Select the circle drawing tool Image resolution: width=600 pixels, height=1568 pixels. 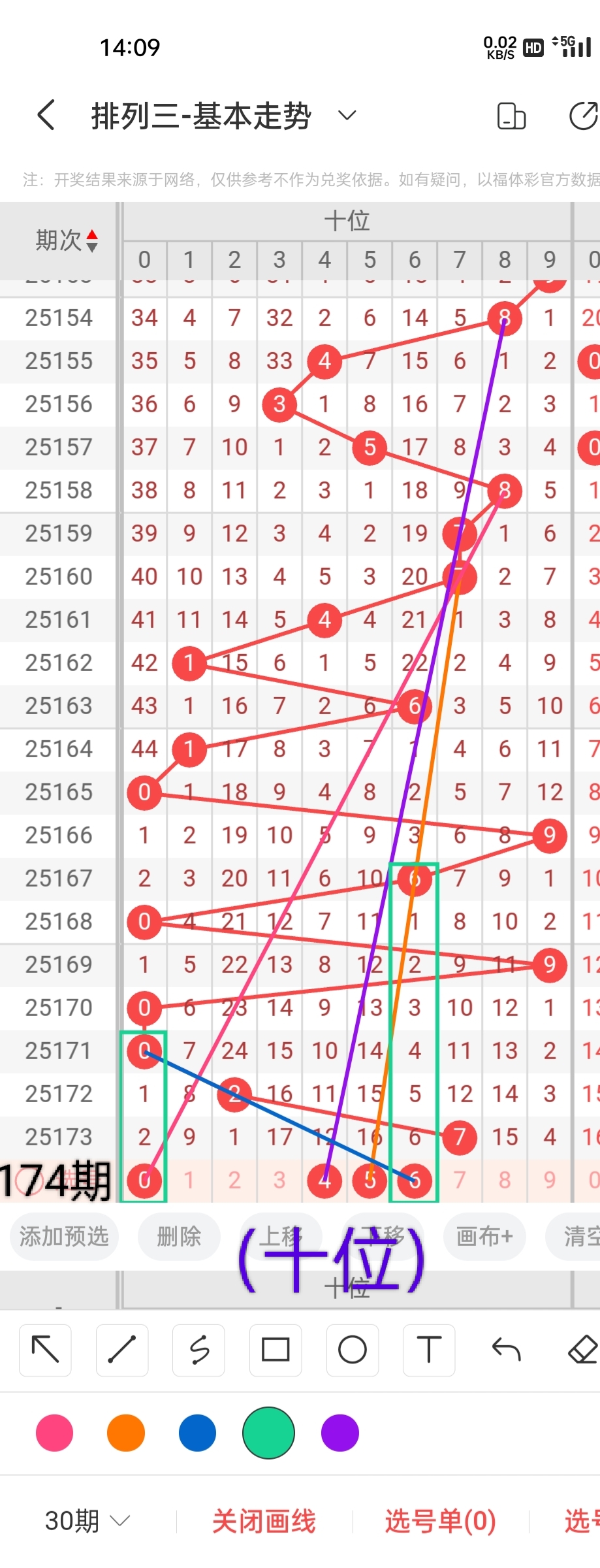(352, 1350)
